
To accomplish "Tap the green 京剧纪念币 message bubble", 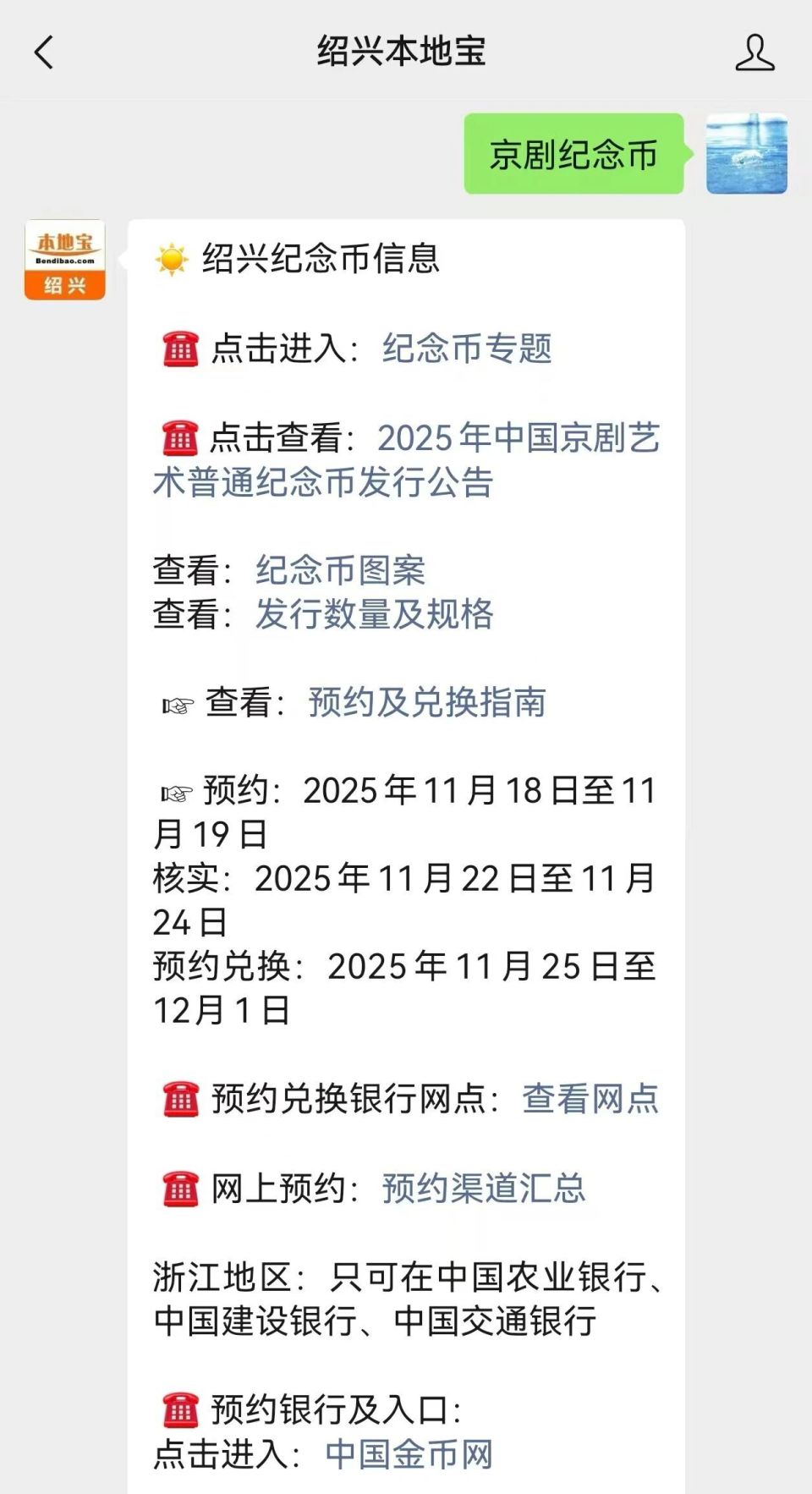I will (573, 155).
